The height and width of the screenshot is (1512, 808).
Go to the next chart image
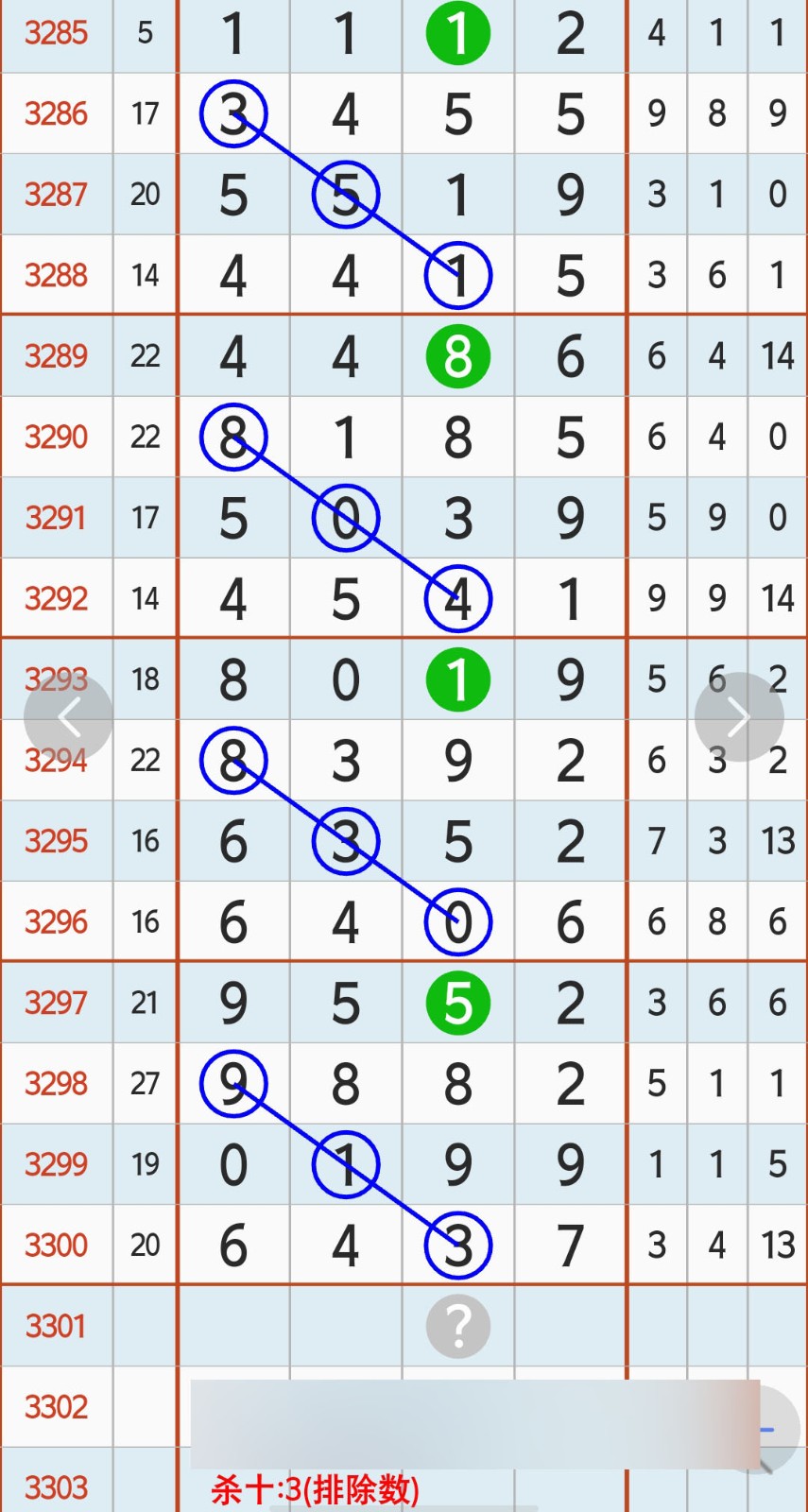point(738,717)
